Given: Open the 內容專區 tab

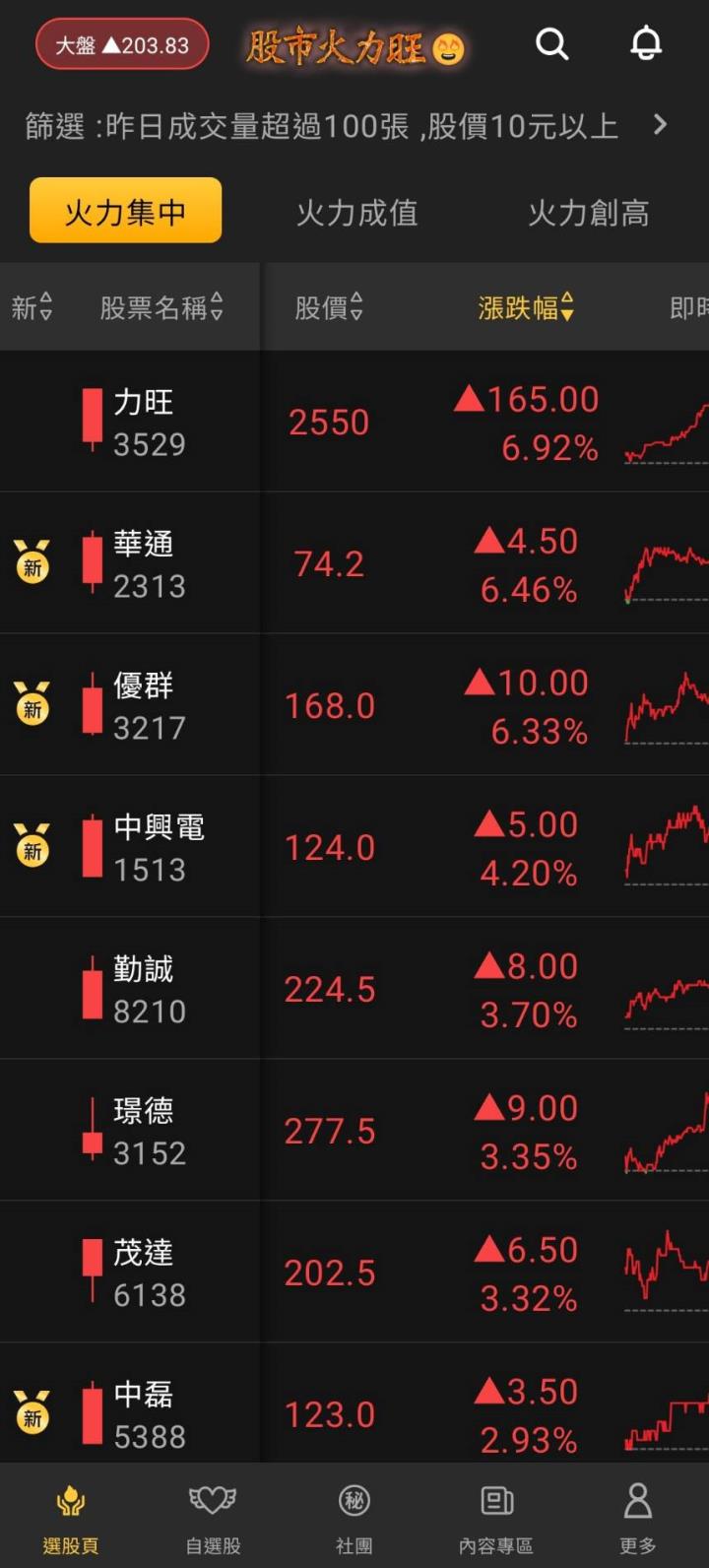Looking at the screenshot, I should (x=496, y=1515).
